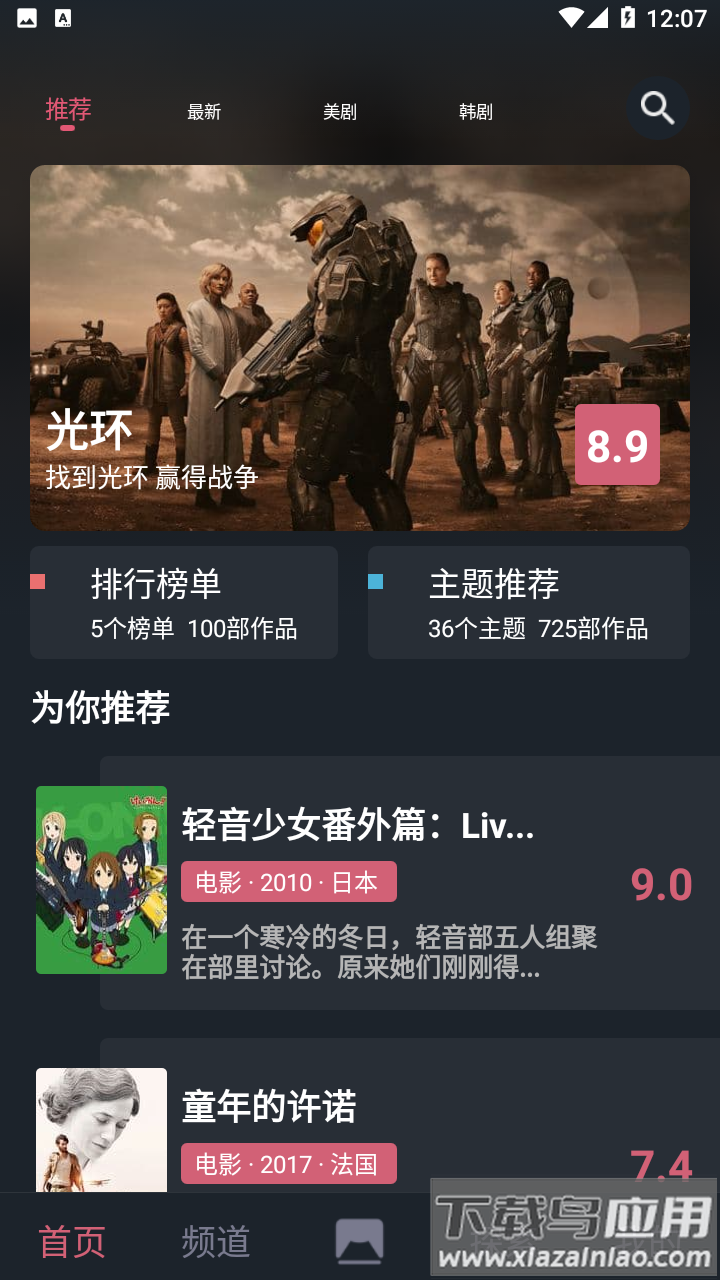Image resolution: width=720 pixels, height=1280 pixels.
Task: Open the 主题推荐 themes card
Action: 528,600
